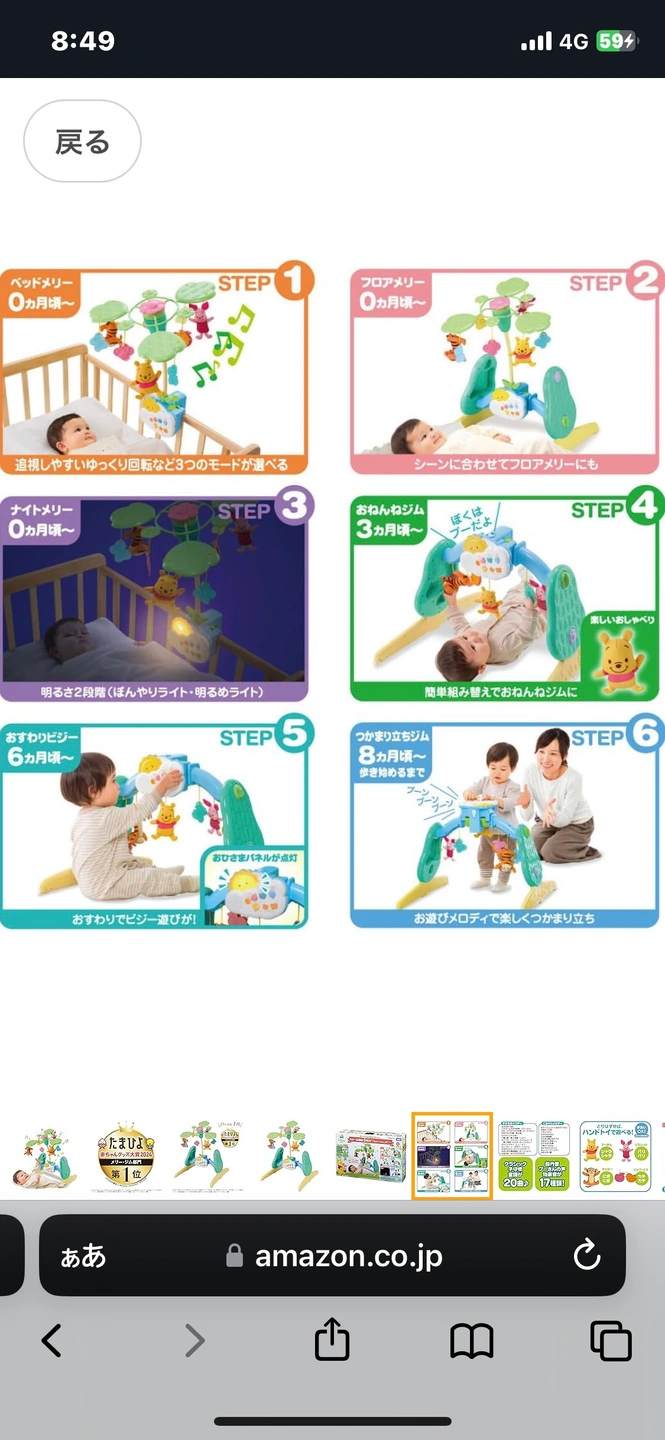View the product box package thumbnail
Screen dimensions: 665x1440
coord(369,1157)
